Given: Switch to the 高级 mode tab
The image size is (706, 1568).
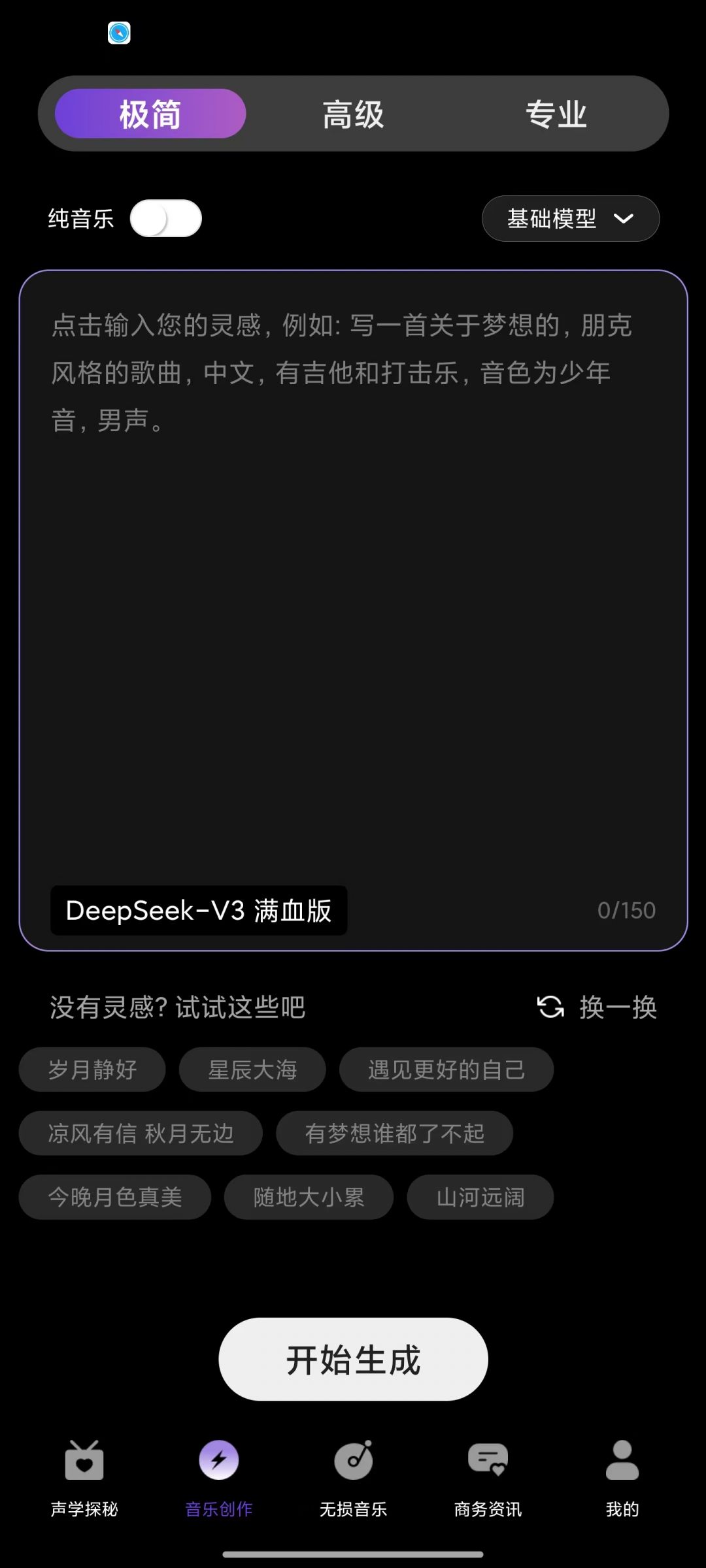Looking at the screenshot, I should 353,114.
